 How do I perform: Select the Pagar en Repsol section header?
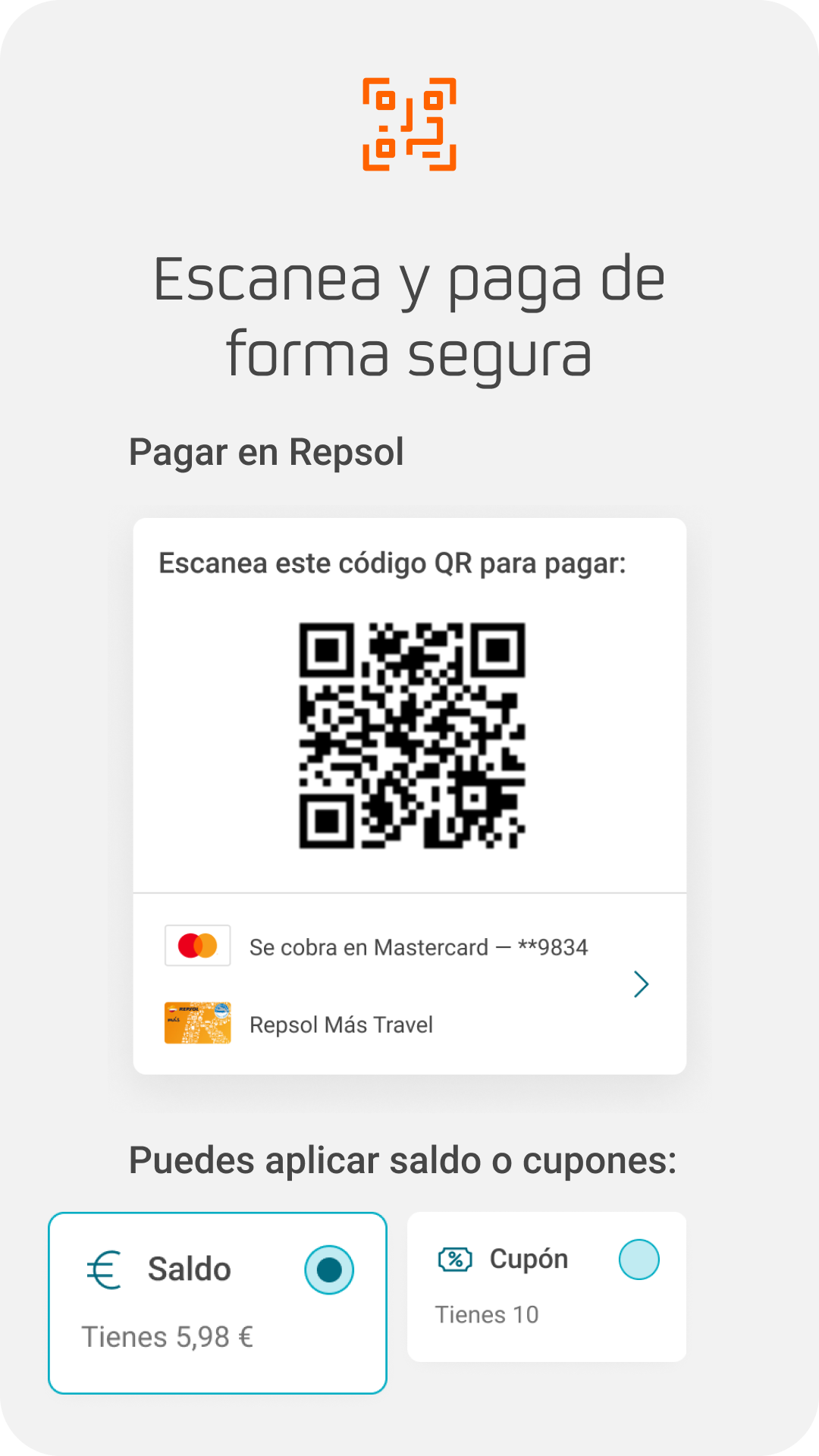click(x=267, y=453)
